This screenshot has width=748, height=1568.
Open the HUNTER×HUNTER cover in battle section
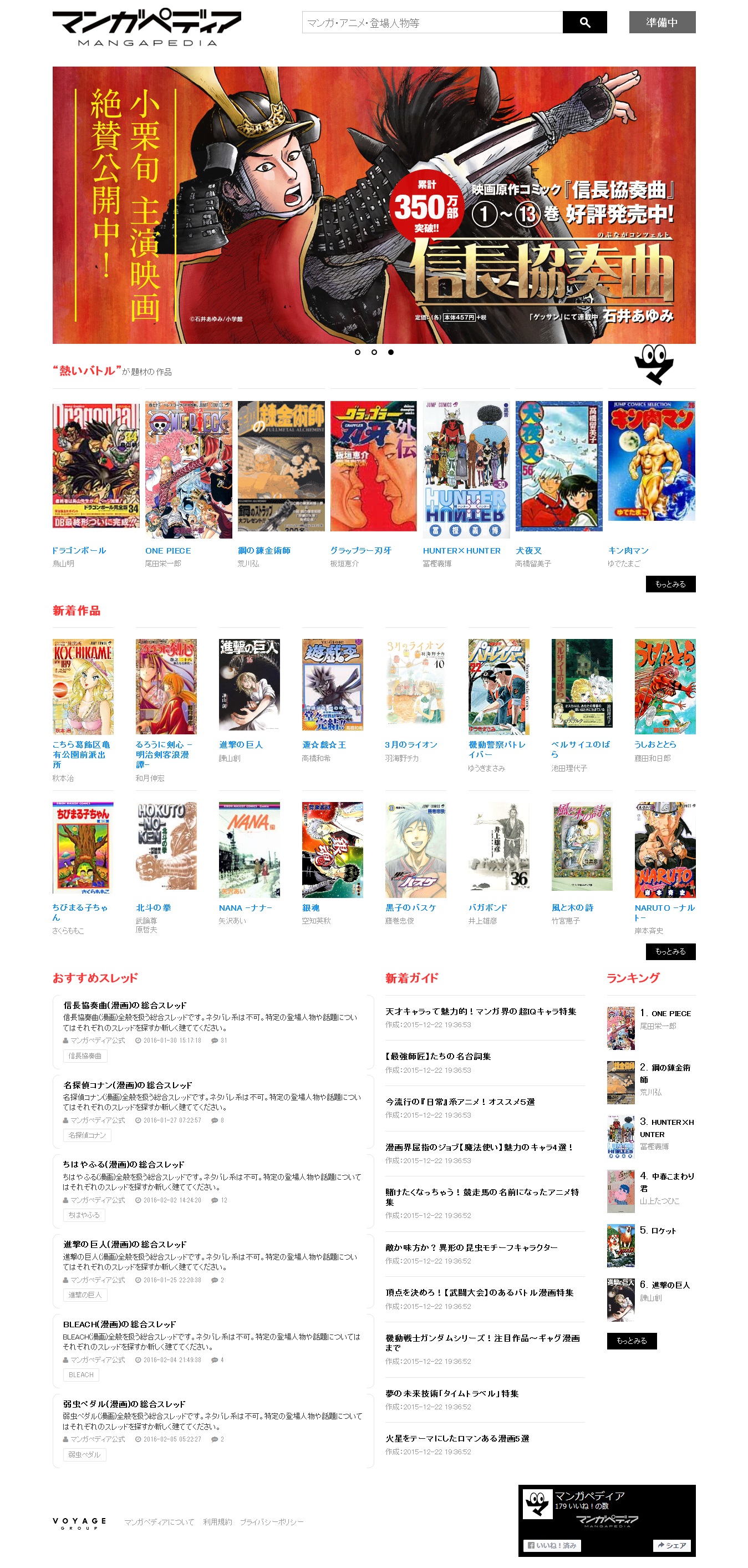466,469
